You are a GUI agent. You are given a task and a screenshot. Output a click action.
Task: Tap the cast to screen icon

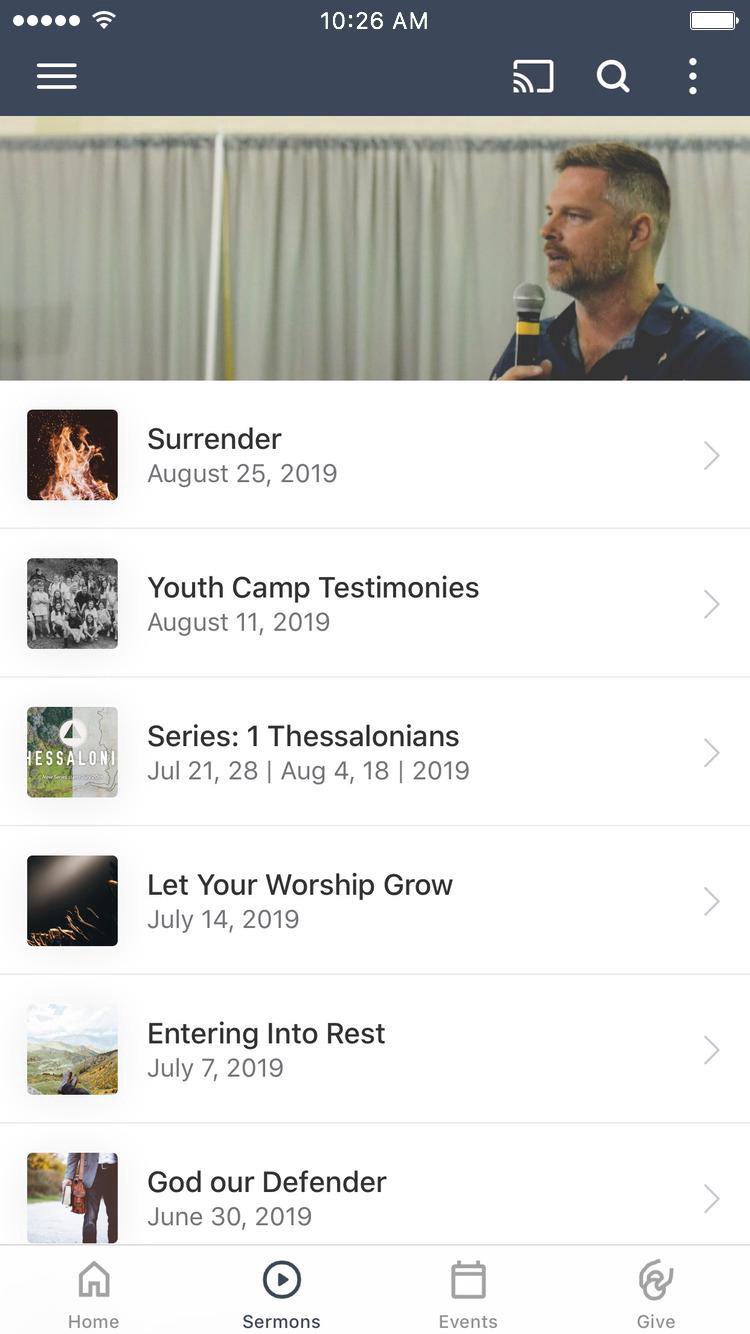pyautogui.click(x=533, y=77)
